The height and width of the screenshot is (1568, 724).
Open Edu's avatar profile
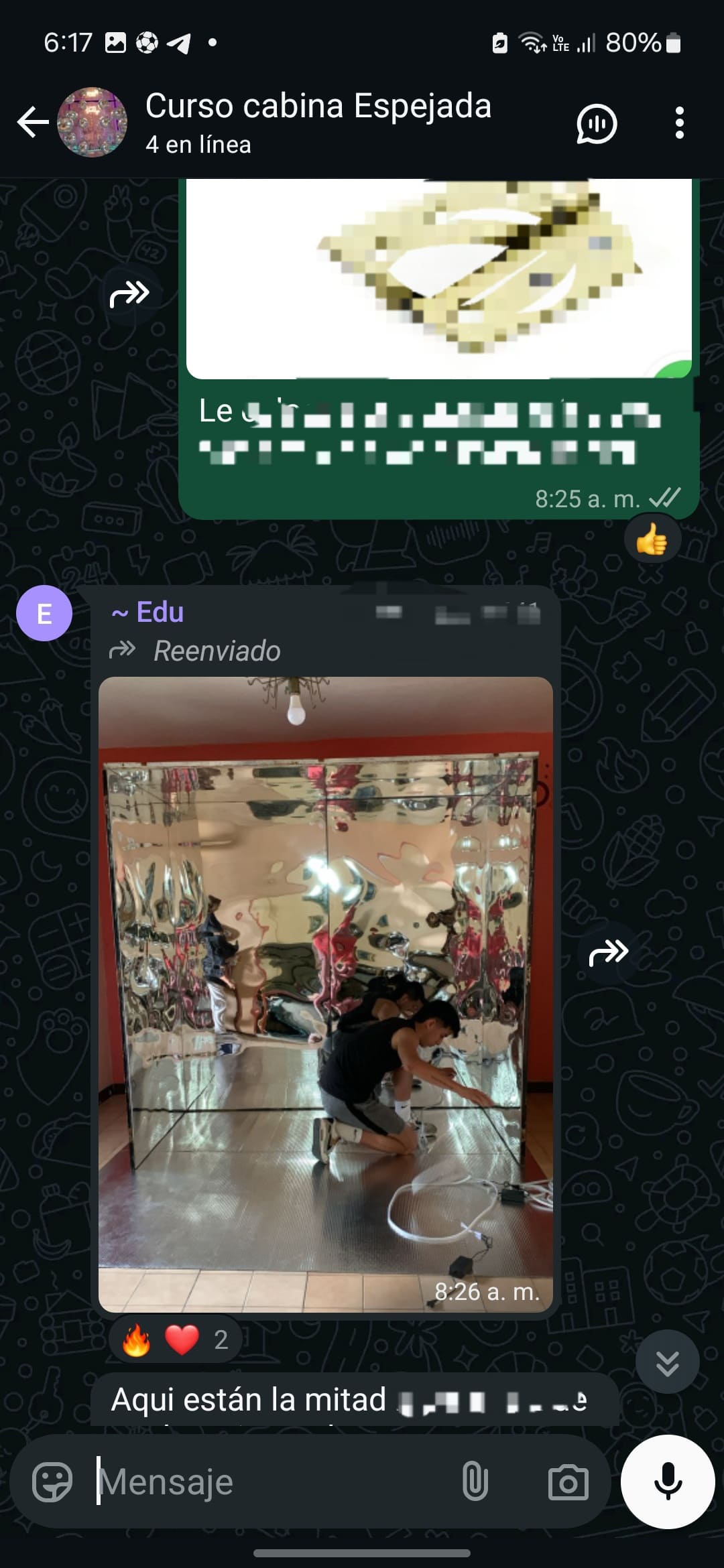click(44, 613)
